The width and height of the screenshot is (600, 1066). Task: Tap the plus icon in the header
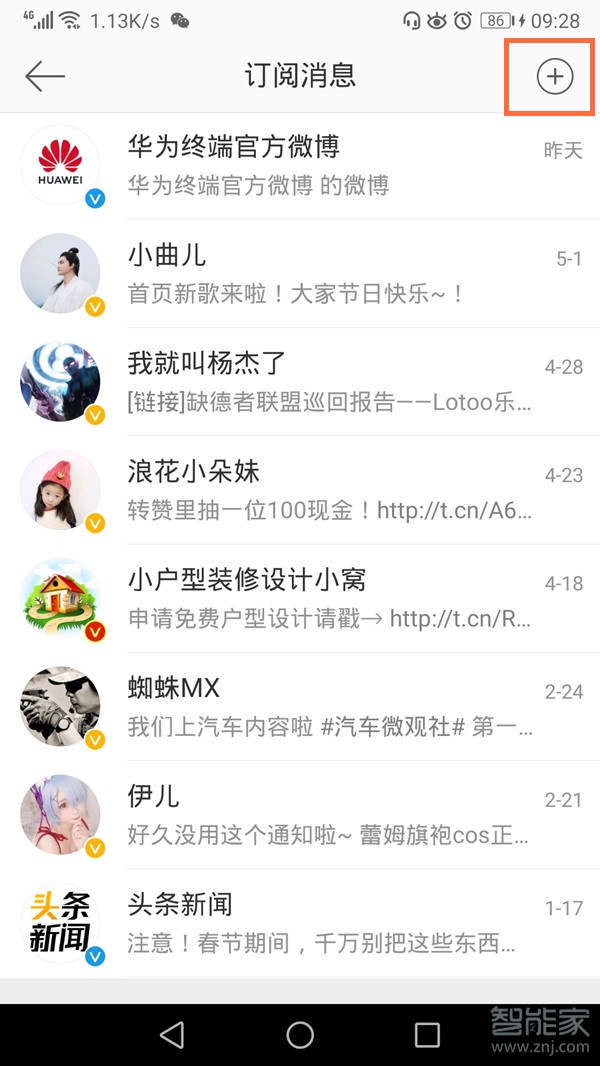554,76
